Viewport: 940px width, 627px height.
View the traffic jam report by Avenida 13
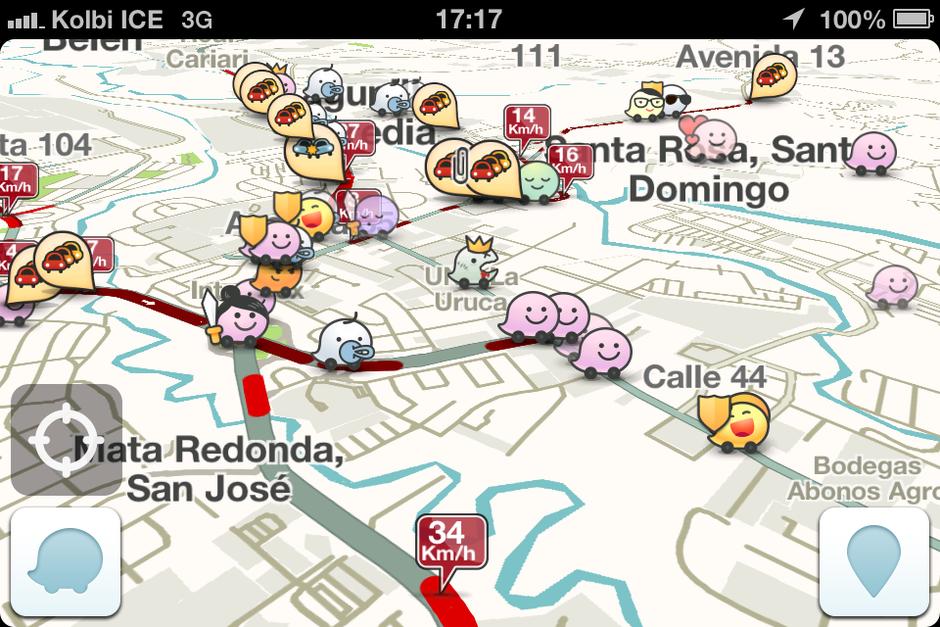click(773, 75)
